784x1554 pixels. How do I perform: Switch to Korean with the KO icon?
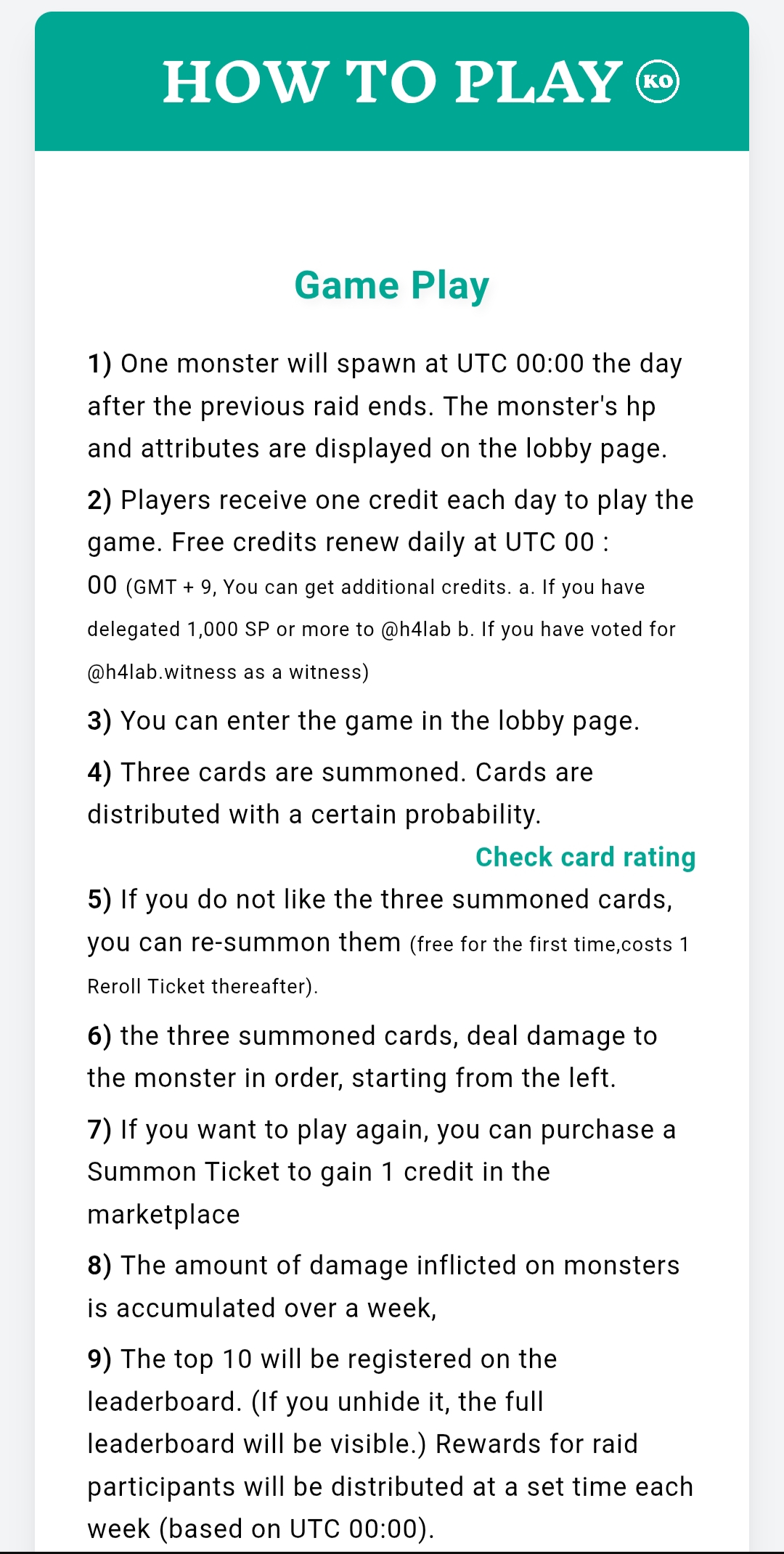(x=658, y=81)
